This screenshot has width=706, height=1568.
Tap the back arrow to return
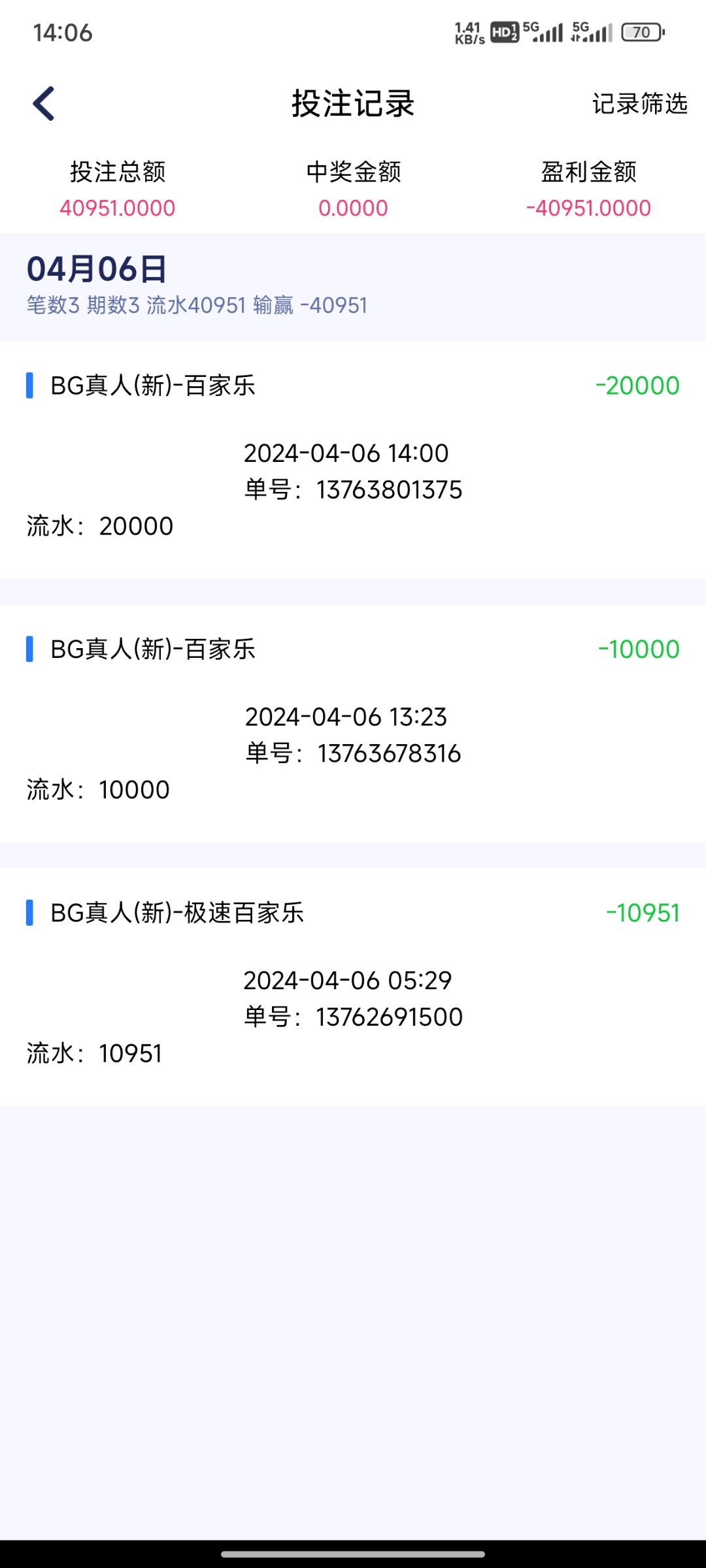(x=43, y=105)
